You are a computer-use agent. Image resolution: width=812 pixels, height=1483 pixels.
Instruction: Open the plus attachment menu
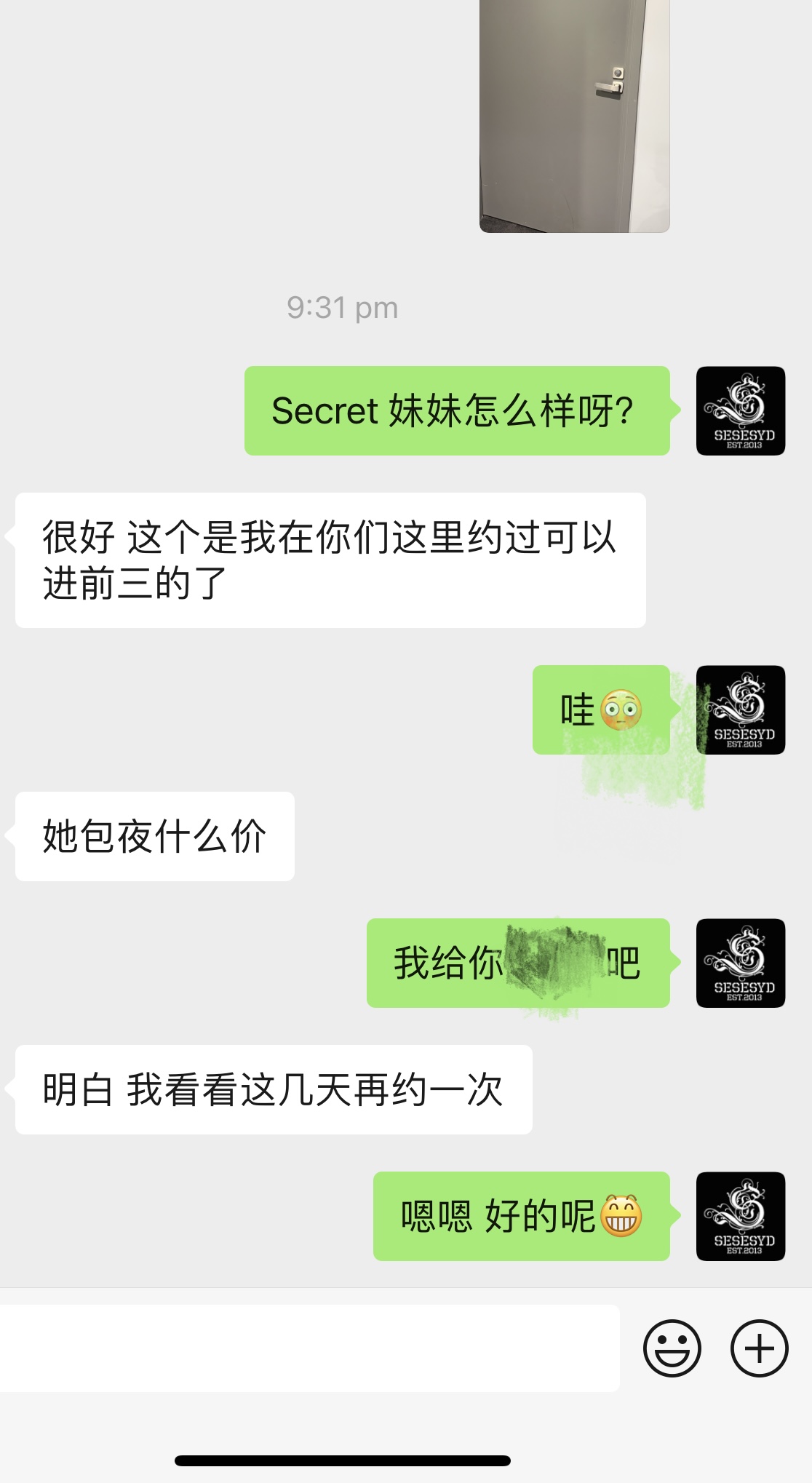[x=759, y=1348]
